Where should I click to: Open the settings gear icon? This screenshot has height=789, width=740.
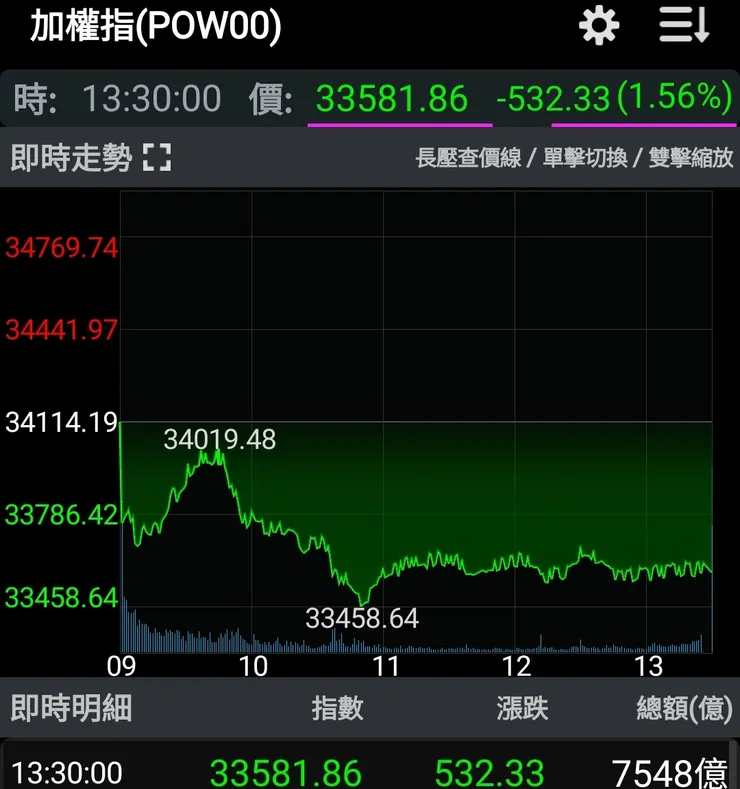pos(598,26)
